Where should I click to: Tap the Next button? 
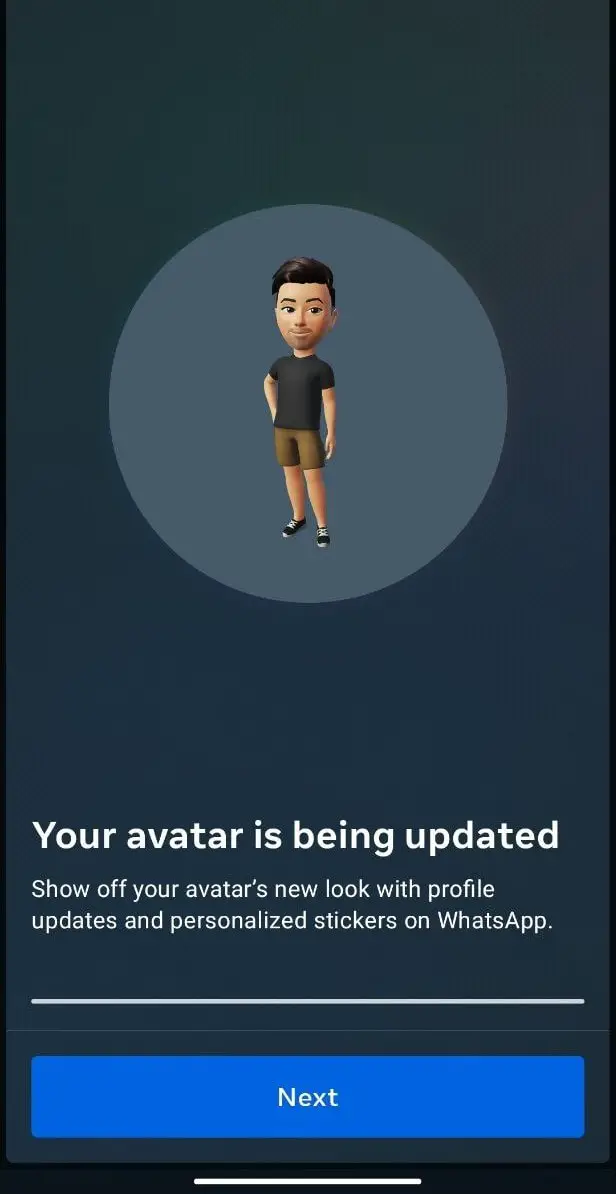point(307,1097)
